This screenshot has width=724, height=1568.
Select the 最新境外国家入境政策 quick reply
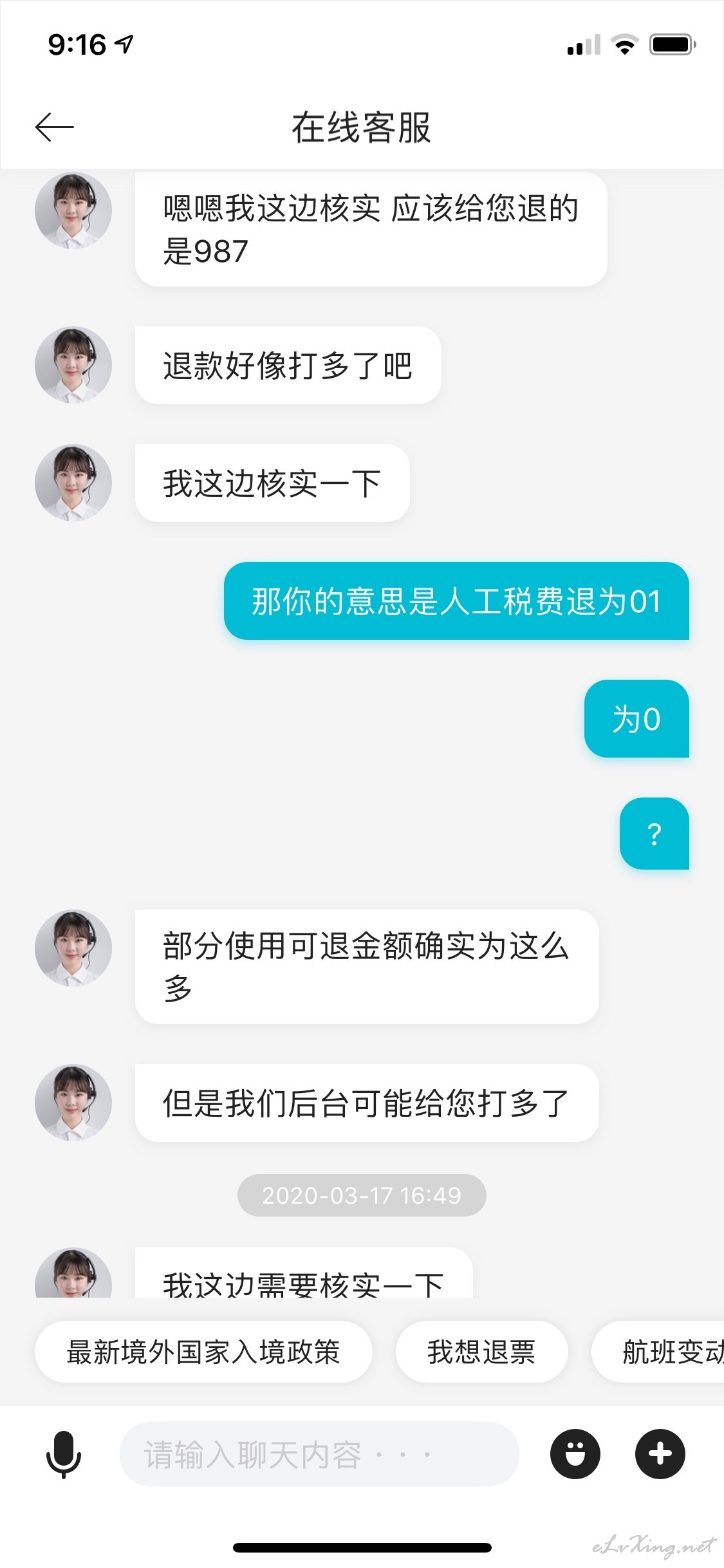(203, 1352)
